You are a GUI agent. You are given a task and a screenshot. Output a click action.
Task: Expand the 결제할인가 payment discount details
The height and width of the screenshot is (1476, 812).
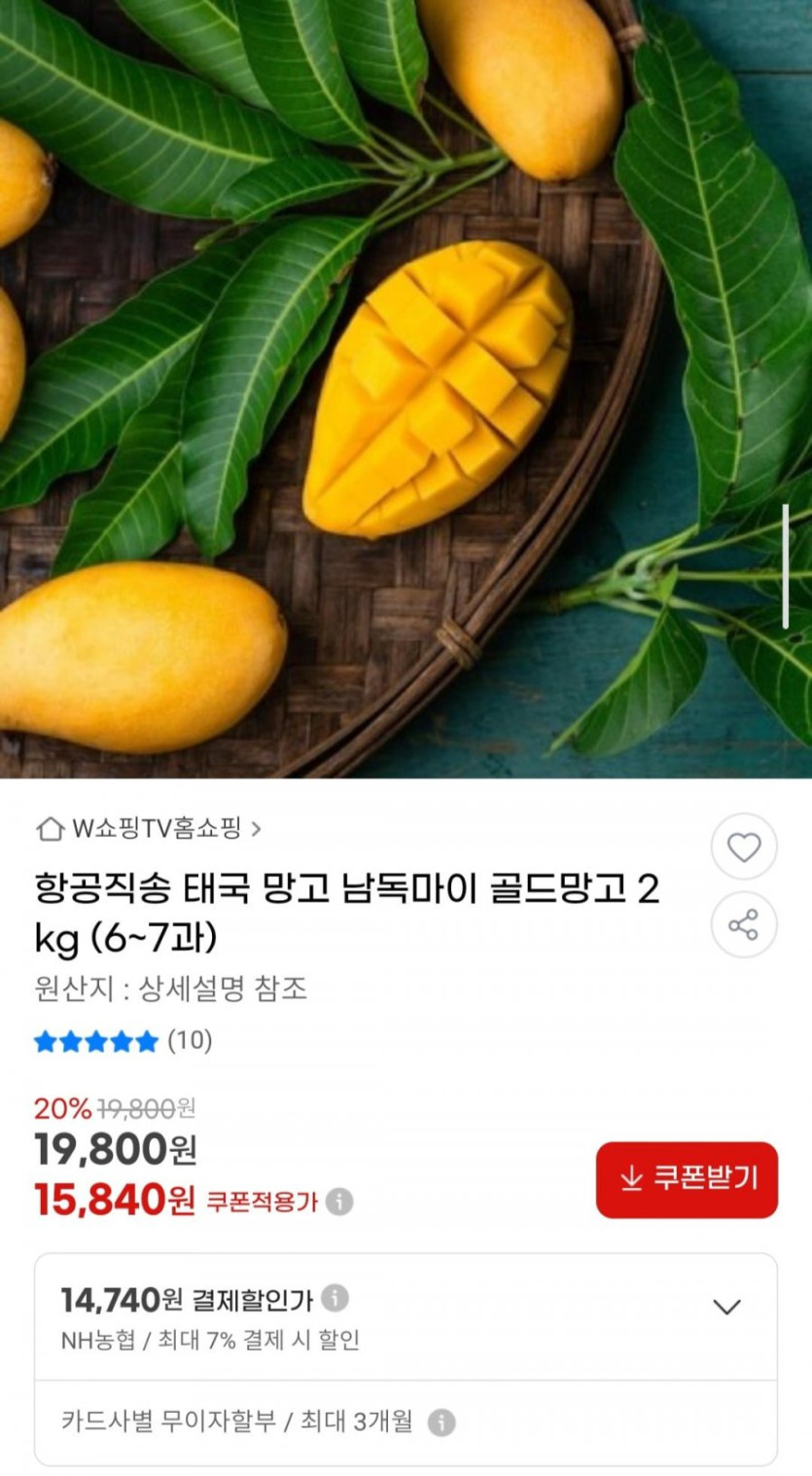pos(726,1307)
